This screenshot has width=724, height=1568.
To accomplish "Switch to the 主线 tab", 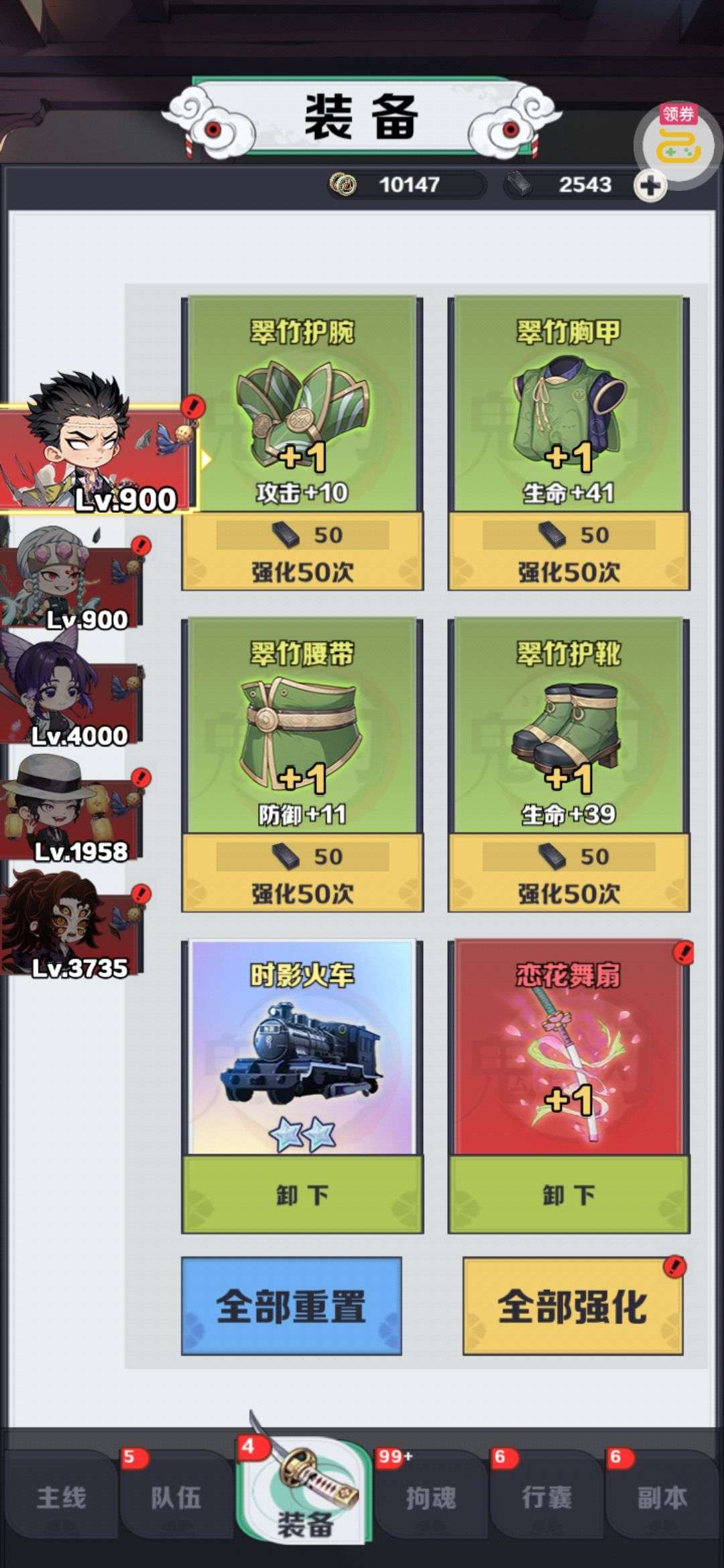I will point(60,1497).
